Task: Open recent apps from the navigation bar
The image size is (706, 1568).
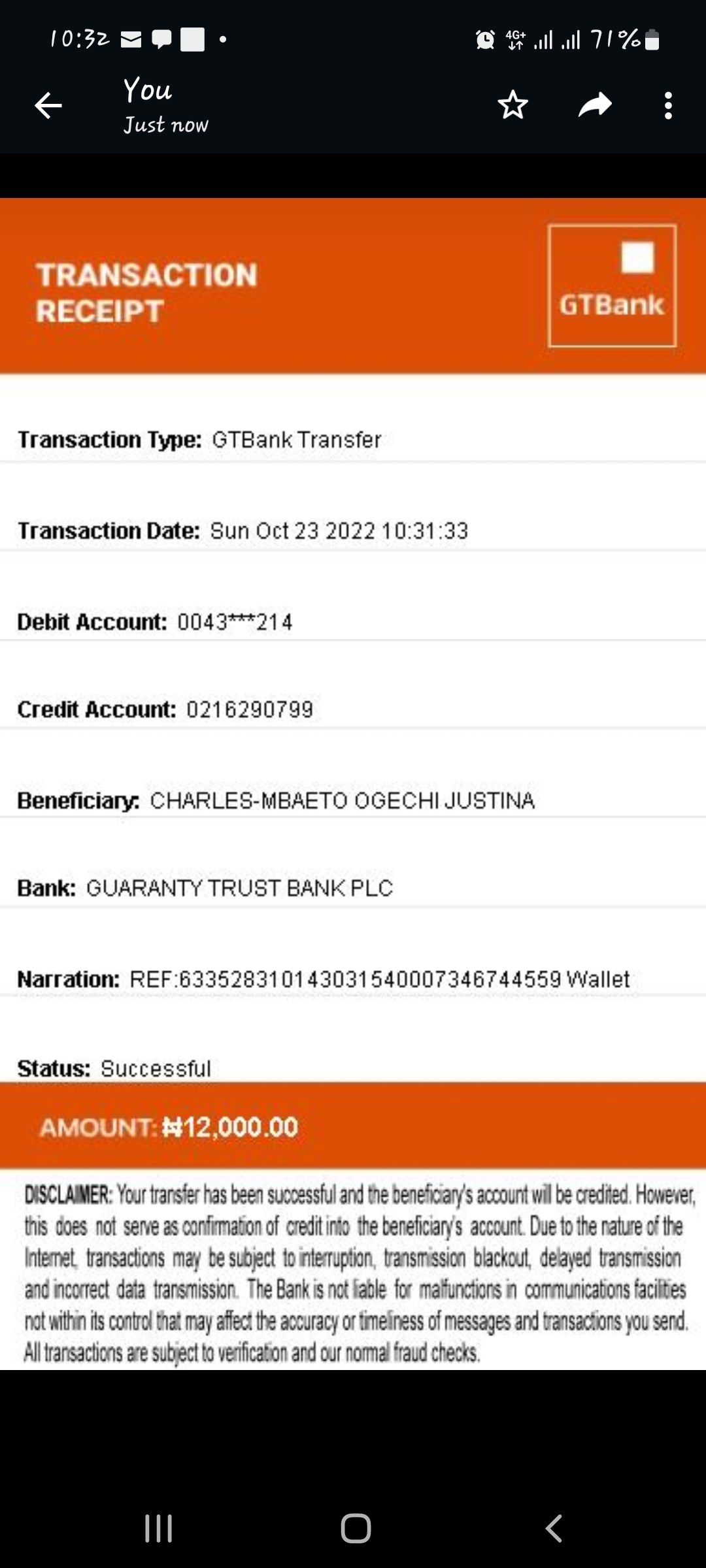Action: click(x=158, y=1528)
